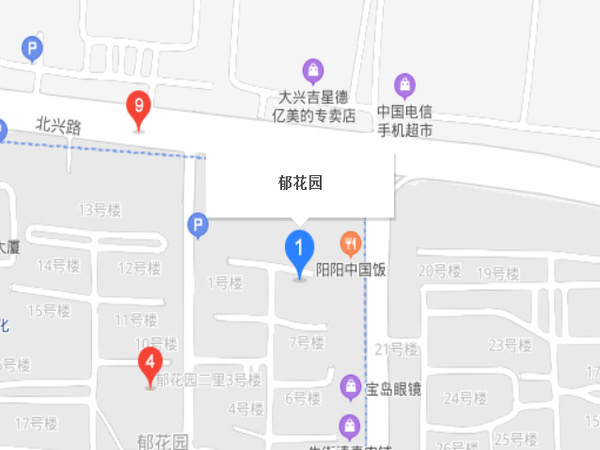Tap the 大兴吉星德亿美的专卖店 shop icon

coord(315,71)
